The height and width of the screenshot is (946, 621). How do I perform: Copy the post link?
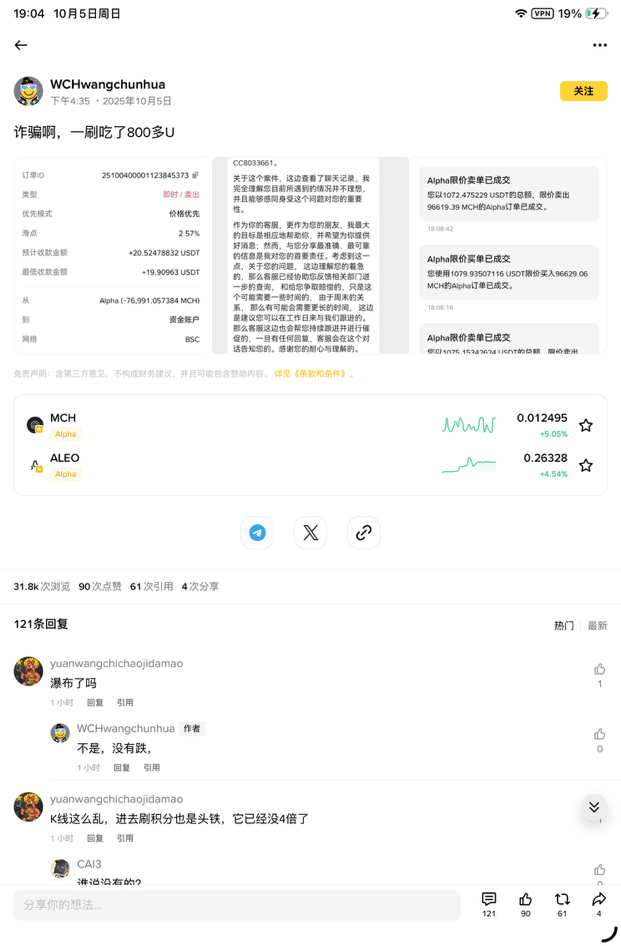(x=364, y=533)
